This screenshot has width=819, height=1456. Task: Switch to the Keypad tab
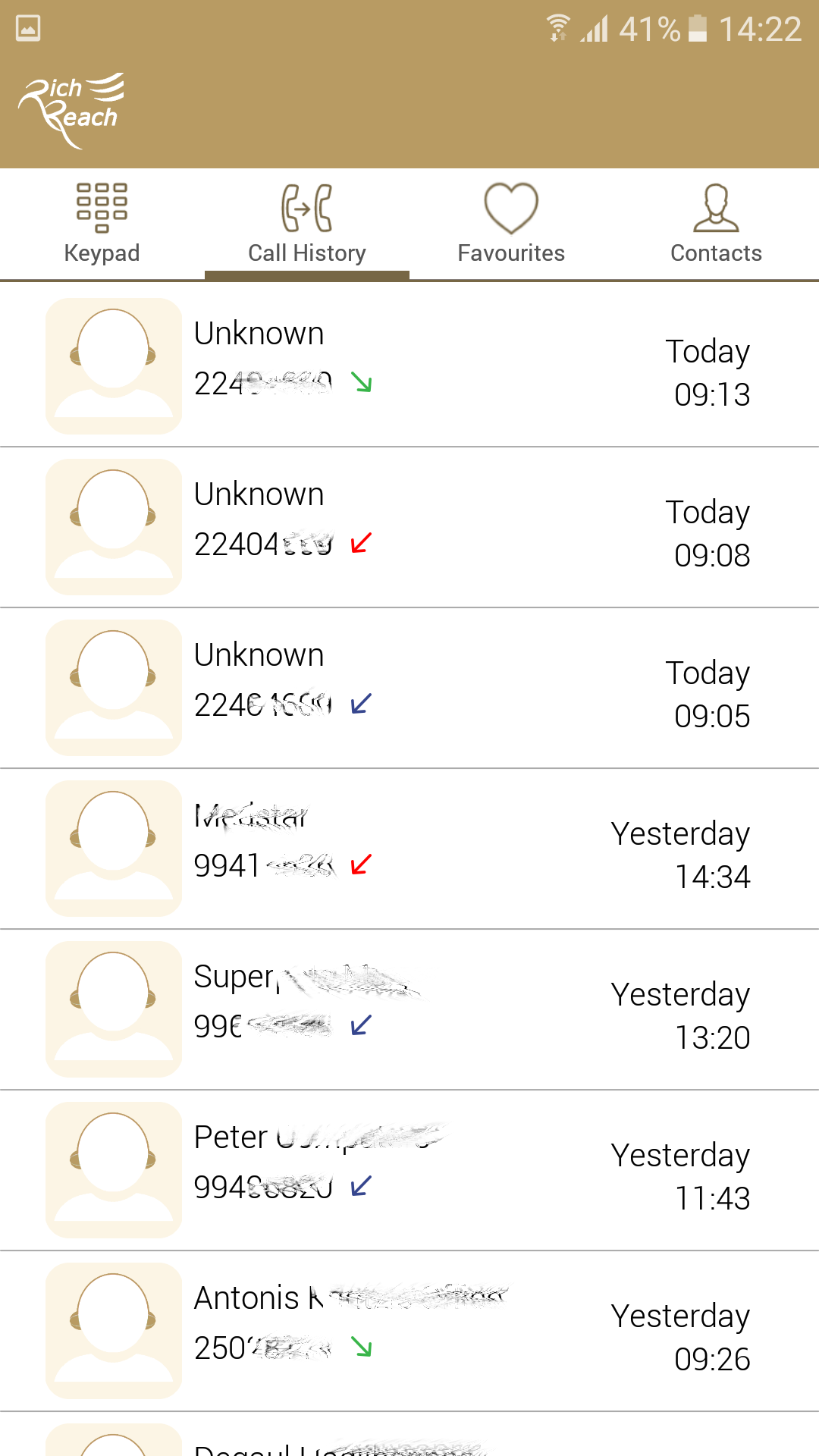click(102, 224)
